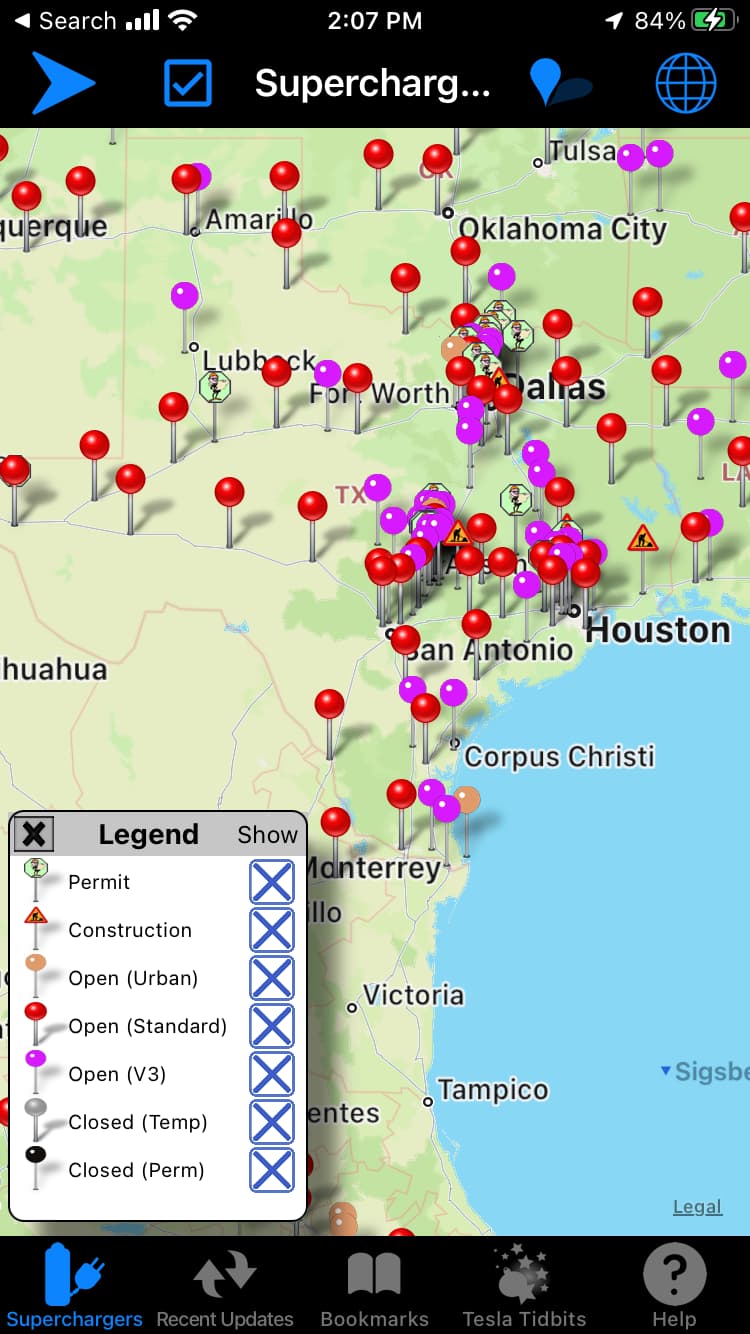Toggle the Permit show checkbox
The width and height of the screenshot is (750, 1334).
pos(272,882)
